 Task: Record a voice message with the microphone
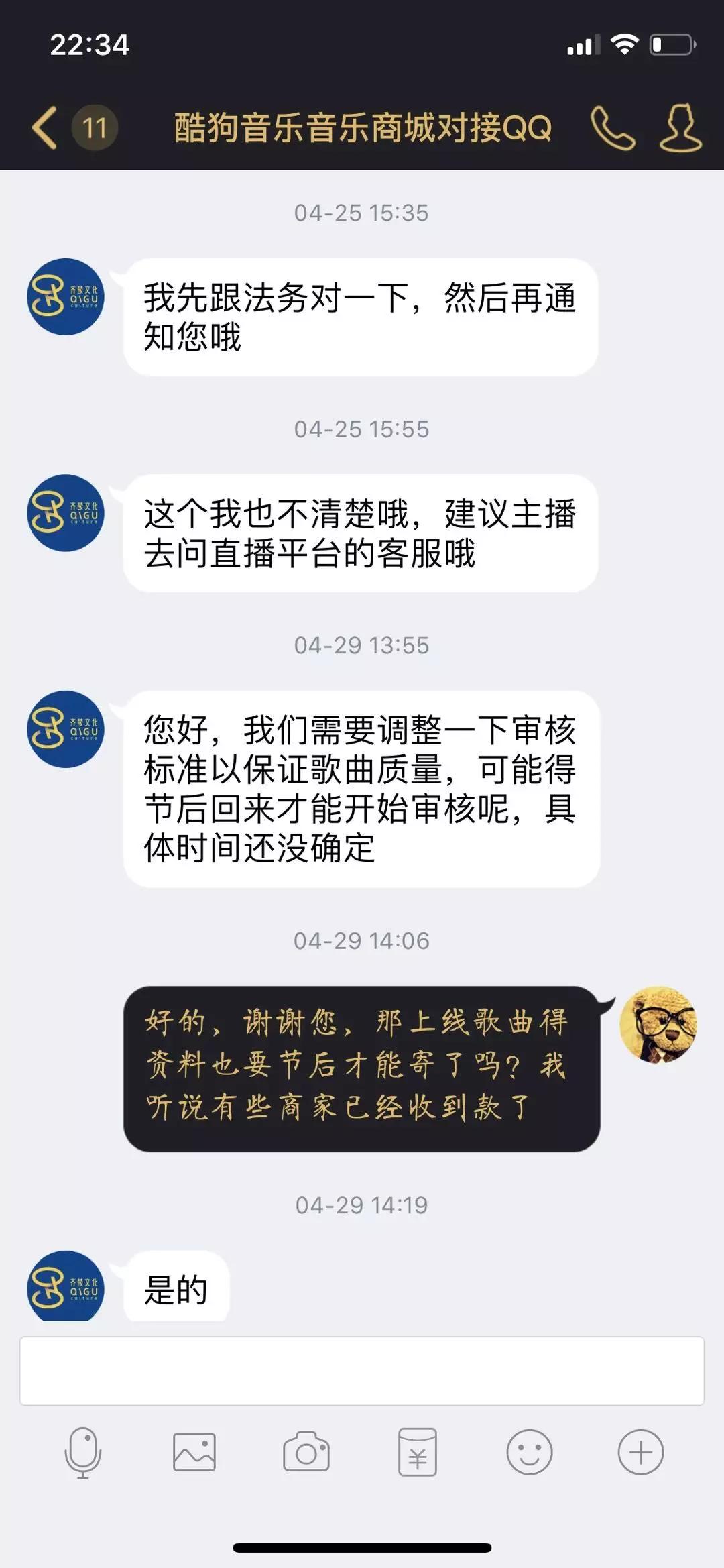click(x=83, y=1453)
